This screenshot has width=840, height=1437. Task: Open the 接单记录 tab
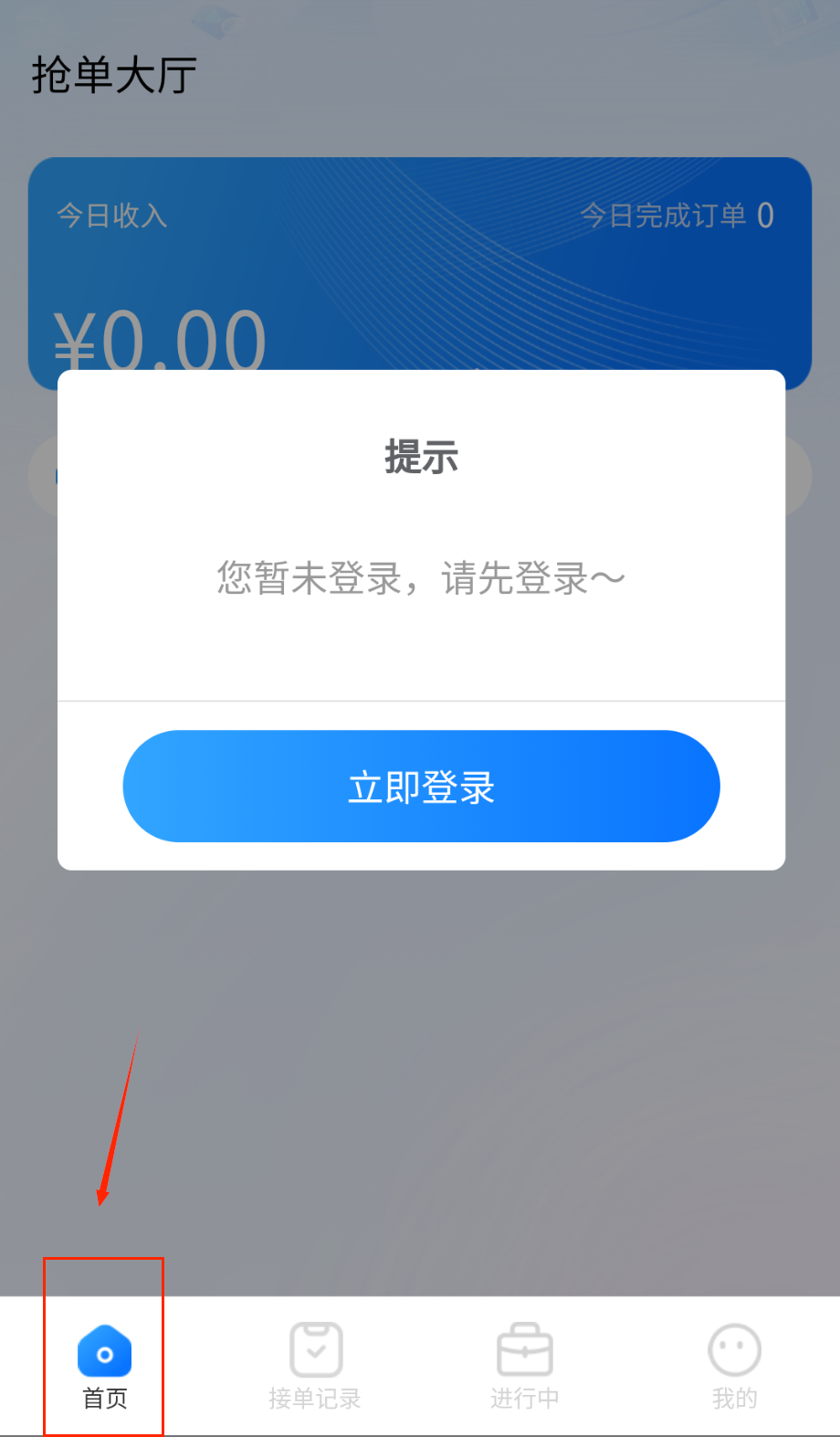[x=315, y=1365]
